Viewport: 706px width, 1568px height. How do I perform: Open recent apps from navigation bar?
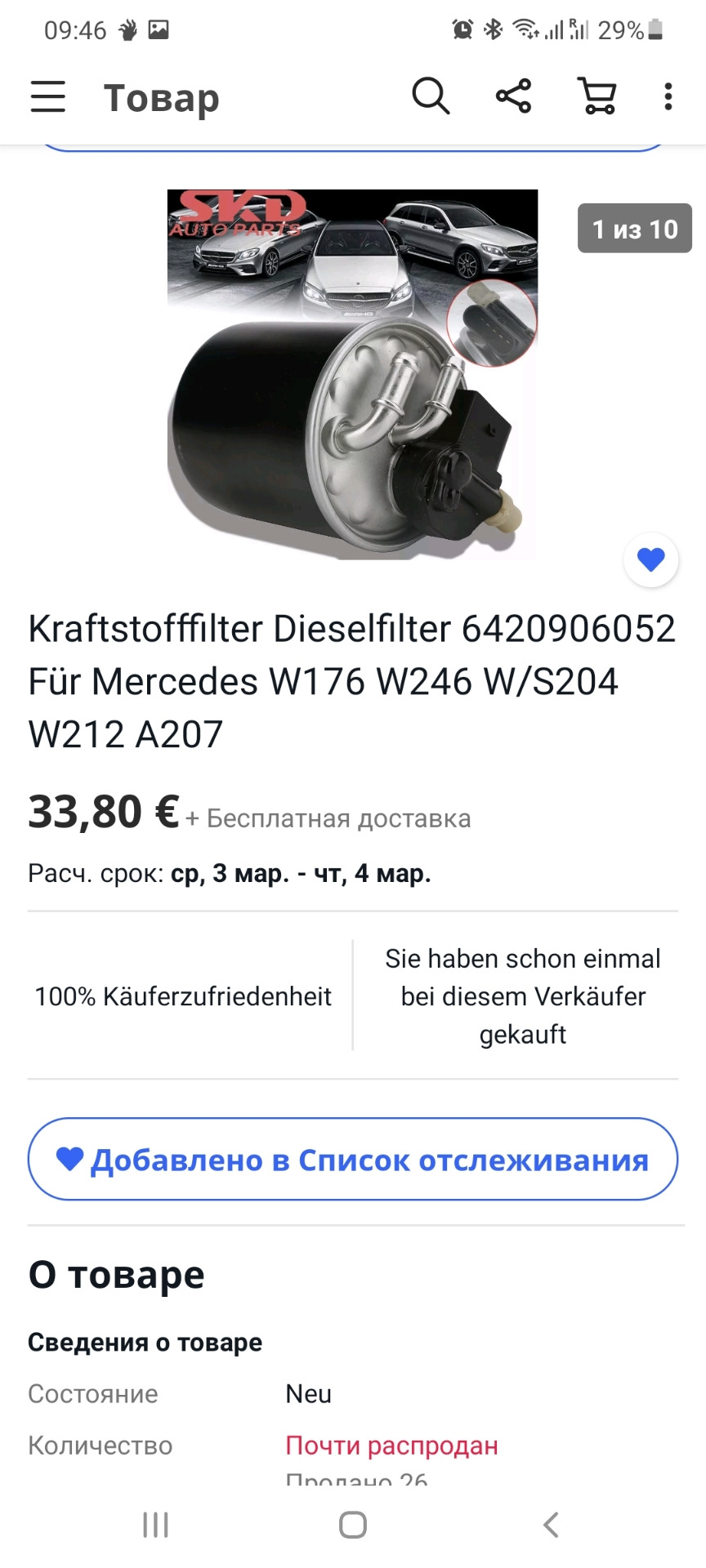[x=154, y=1524]
